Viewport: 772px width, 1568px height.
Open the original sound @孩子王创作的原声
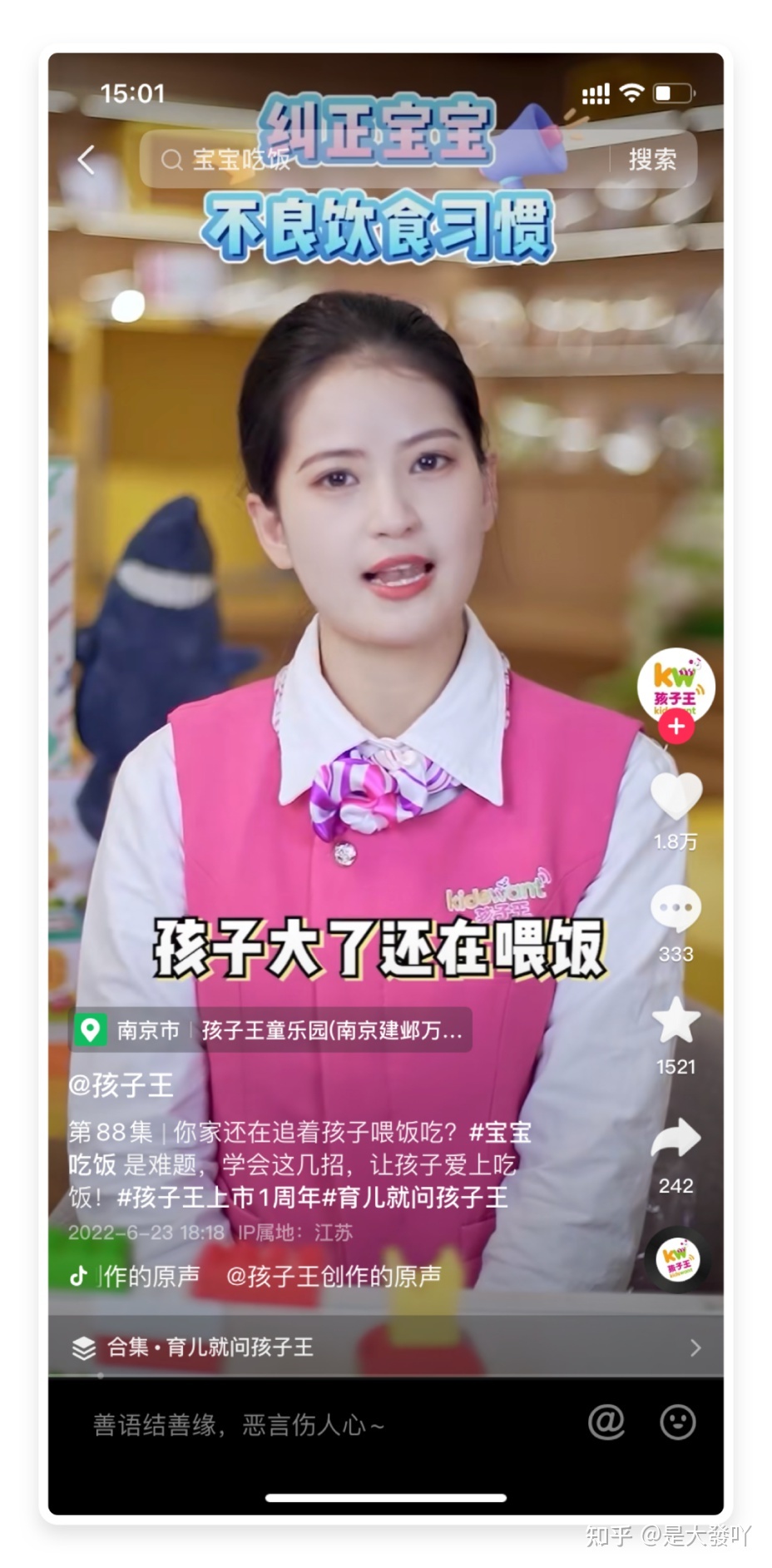333,1276
